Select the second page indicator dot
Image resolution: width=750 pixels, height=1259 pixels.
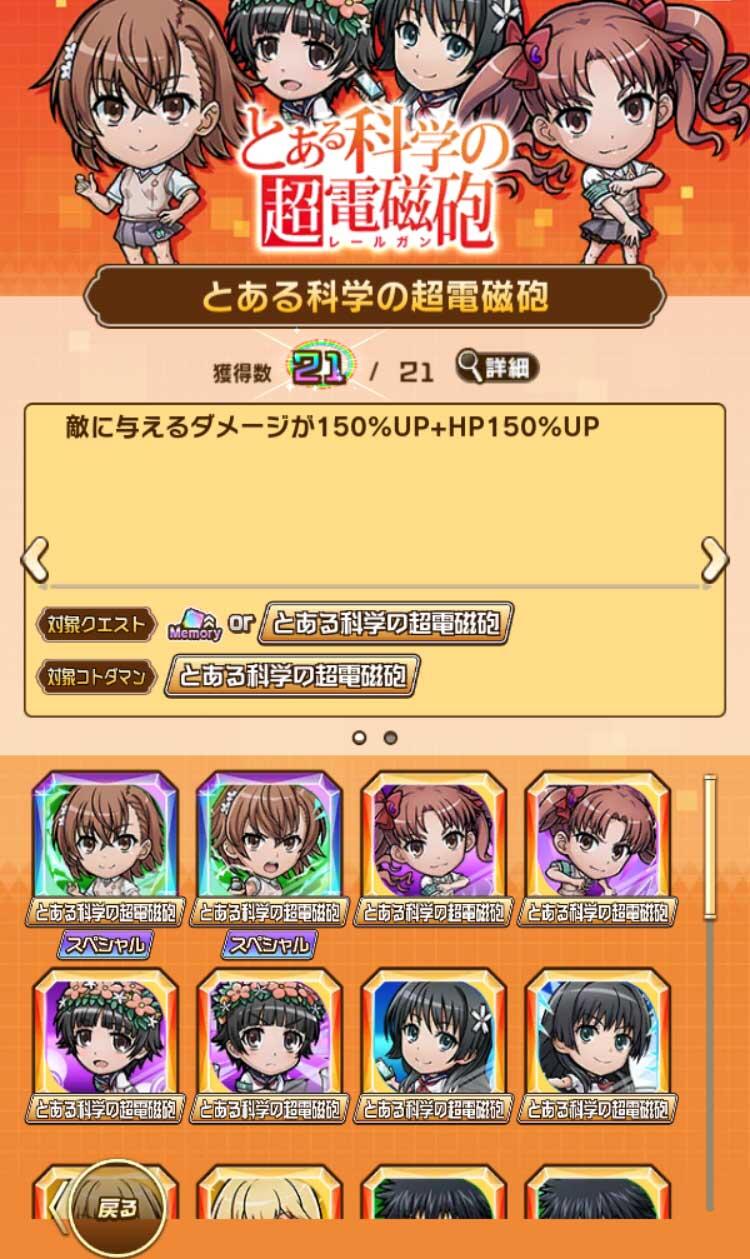[x=391, y=738]
